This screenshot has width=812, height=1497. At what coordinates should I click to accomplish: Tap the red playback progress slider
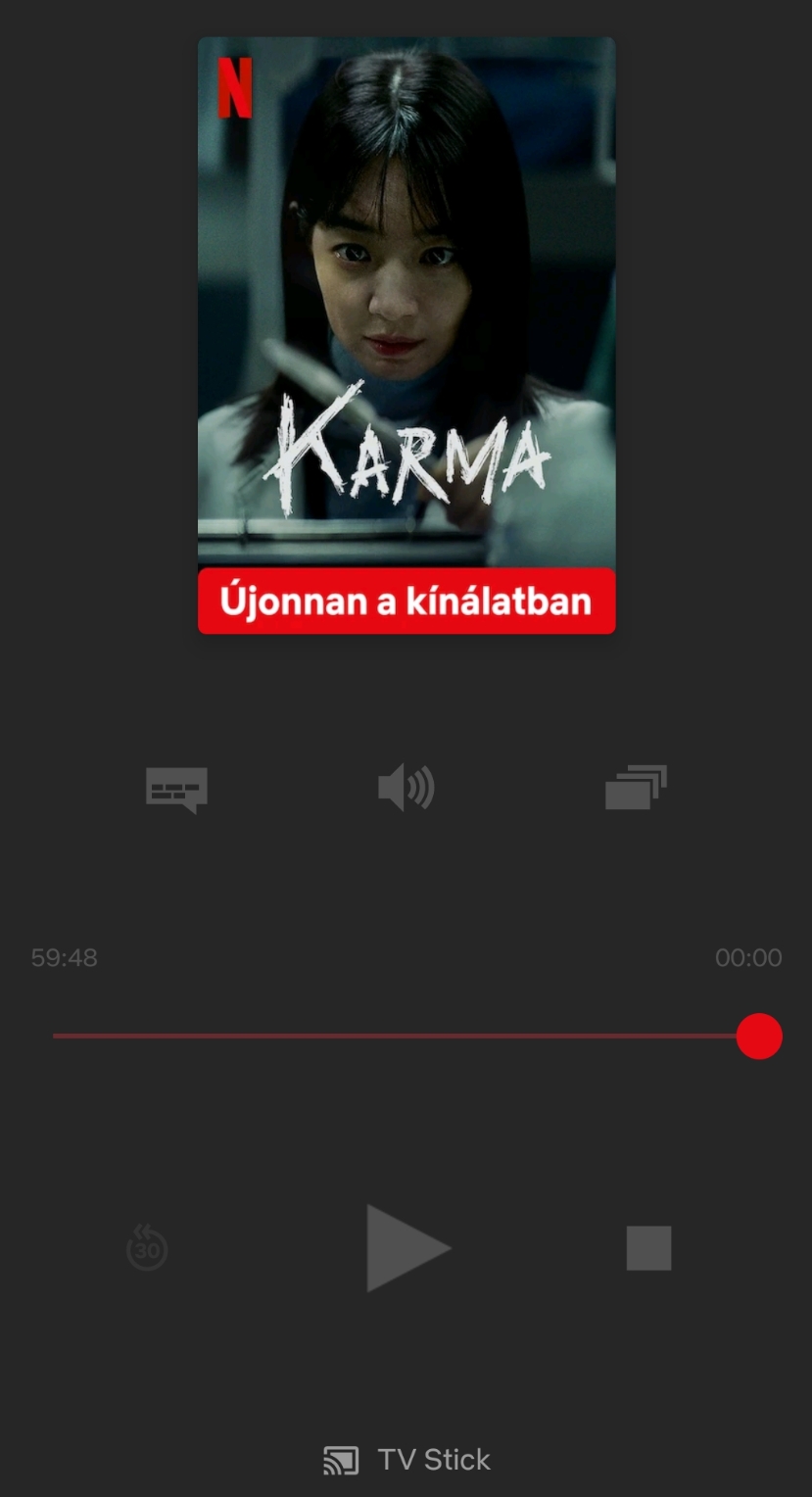(x=758, y=1036)
